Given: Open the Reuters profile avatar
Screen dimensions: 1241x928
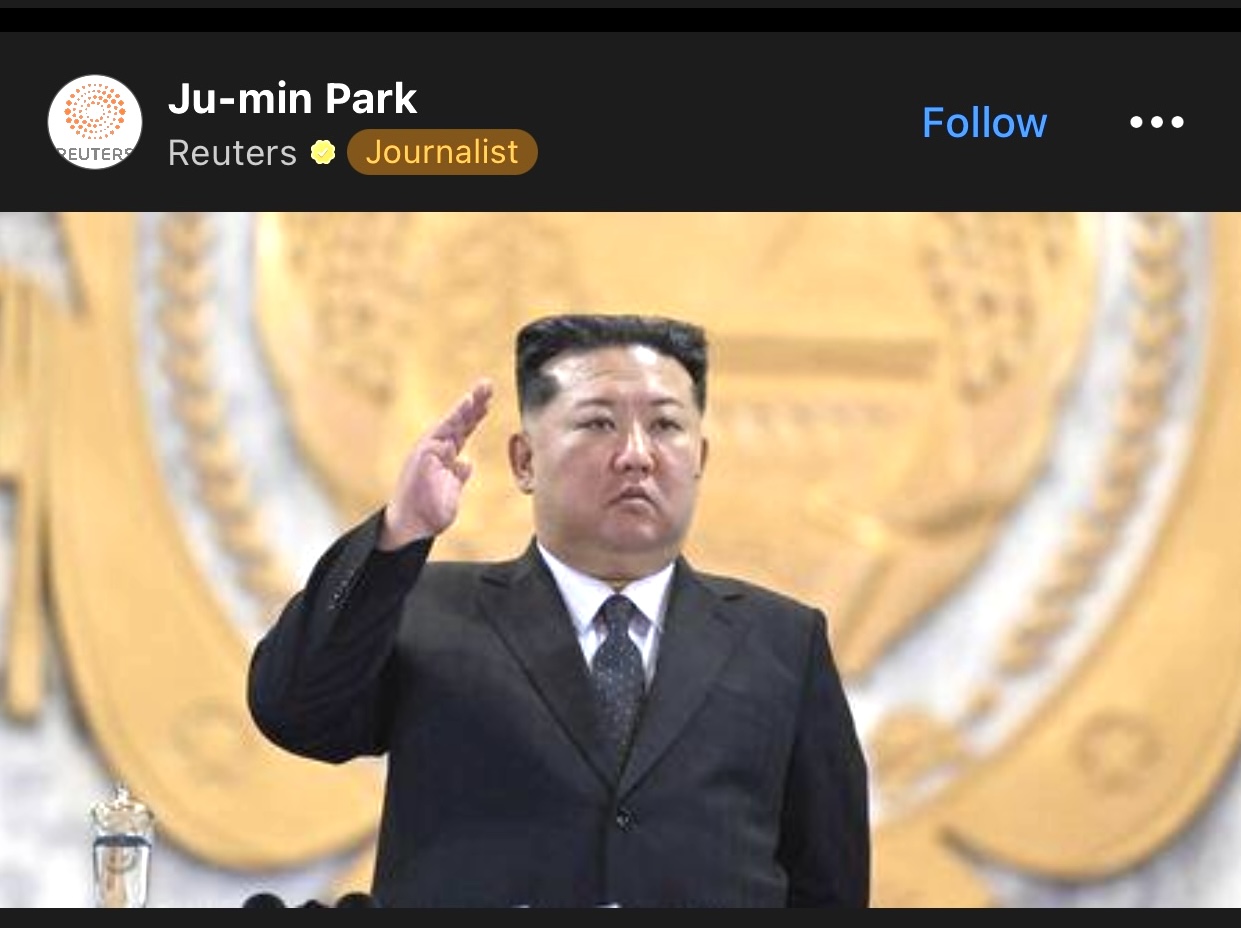Looking at the screenshot, I should (95, 122).
